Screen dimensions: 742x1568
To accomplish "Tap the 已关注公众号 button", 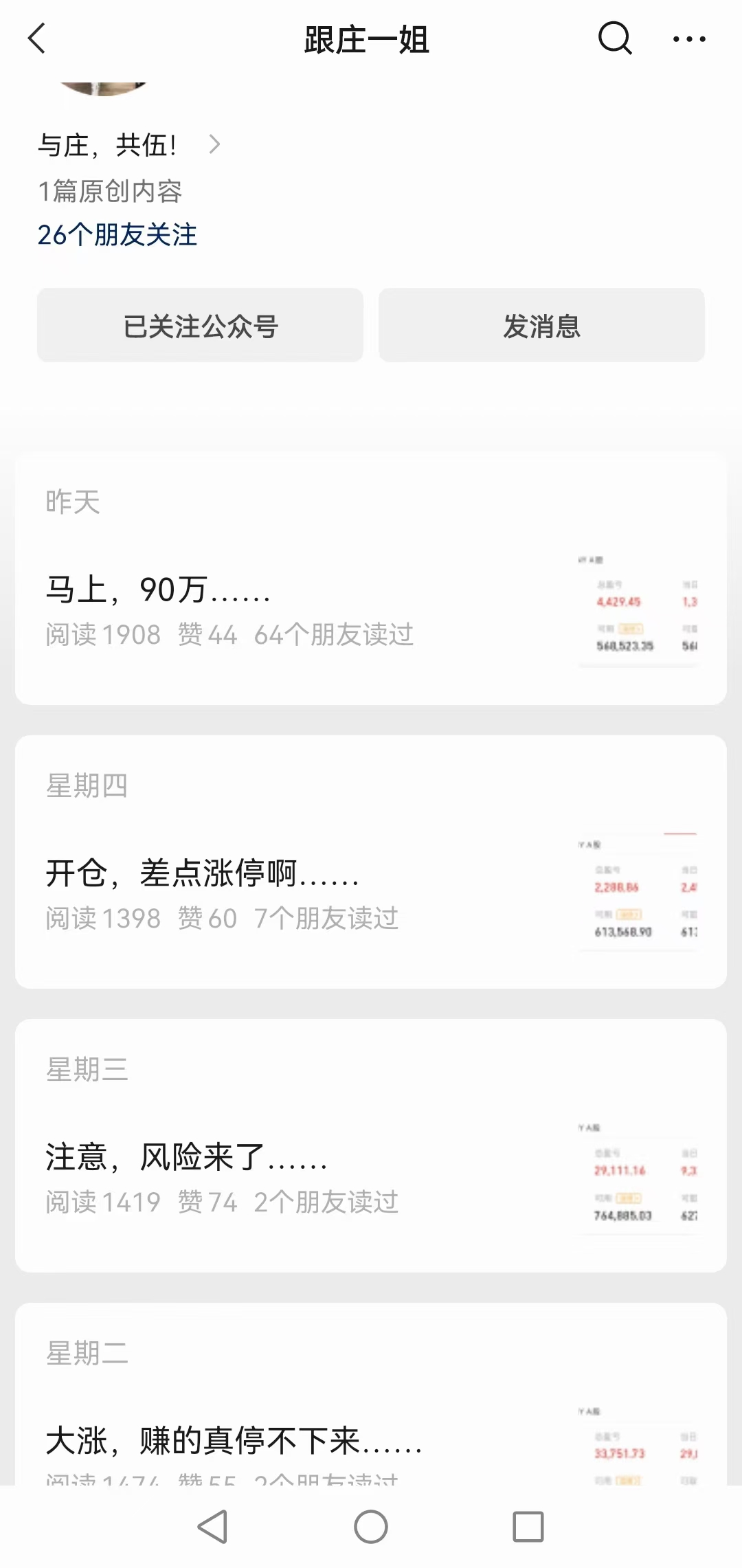I will 200,326.
